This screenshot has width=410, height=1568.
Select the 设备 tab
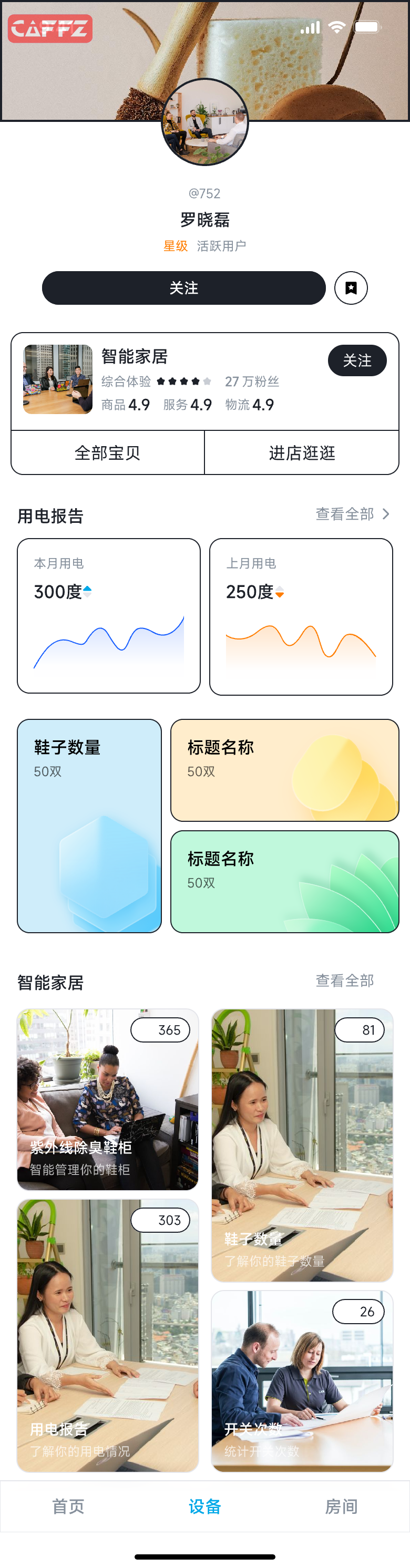[204, 1507]
